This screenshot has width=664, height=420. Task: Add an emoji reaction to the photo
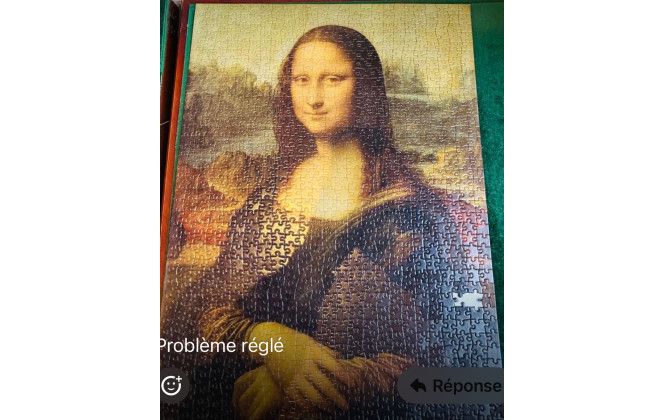pos(172,385)
